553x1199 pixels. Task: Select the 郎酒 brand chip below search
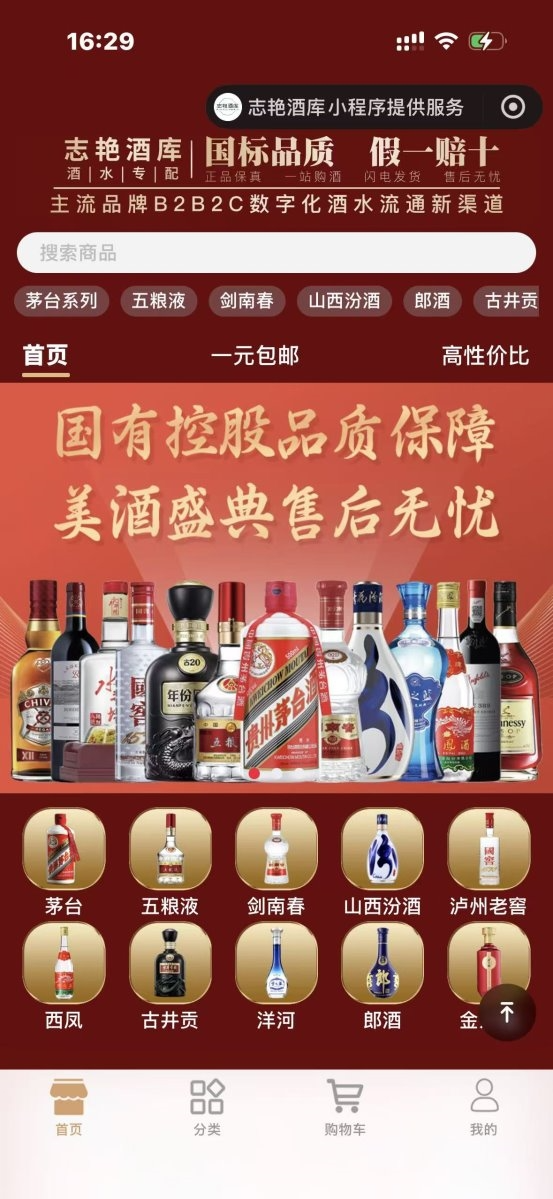pos(432,301)
